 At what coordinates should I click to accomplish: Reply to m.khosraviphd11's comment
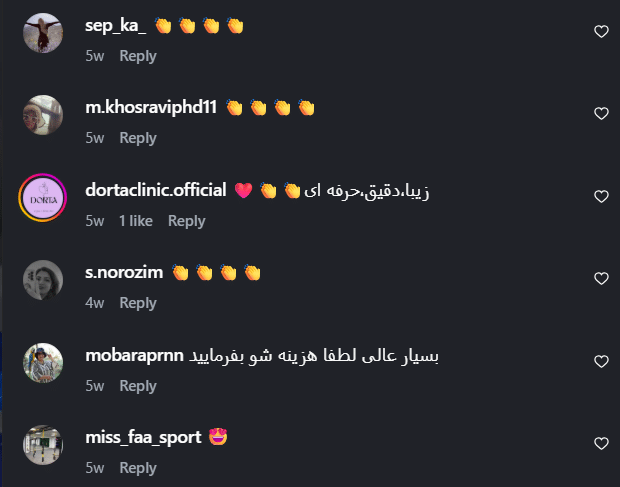tap(138, 138)
